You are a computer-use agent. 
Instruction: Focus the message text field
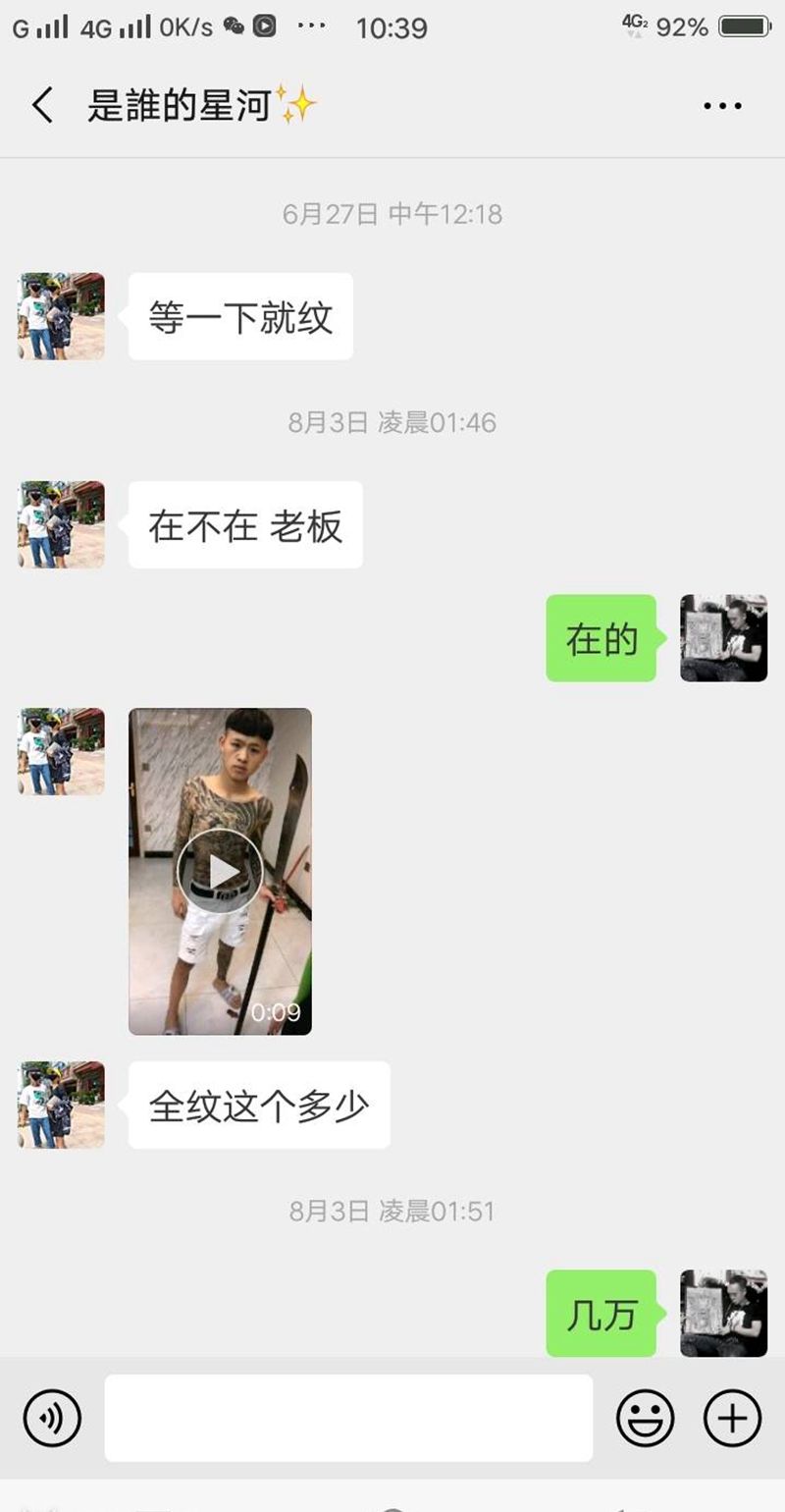point(348,1418)
